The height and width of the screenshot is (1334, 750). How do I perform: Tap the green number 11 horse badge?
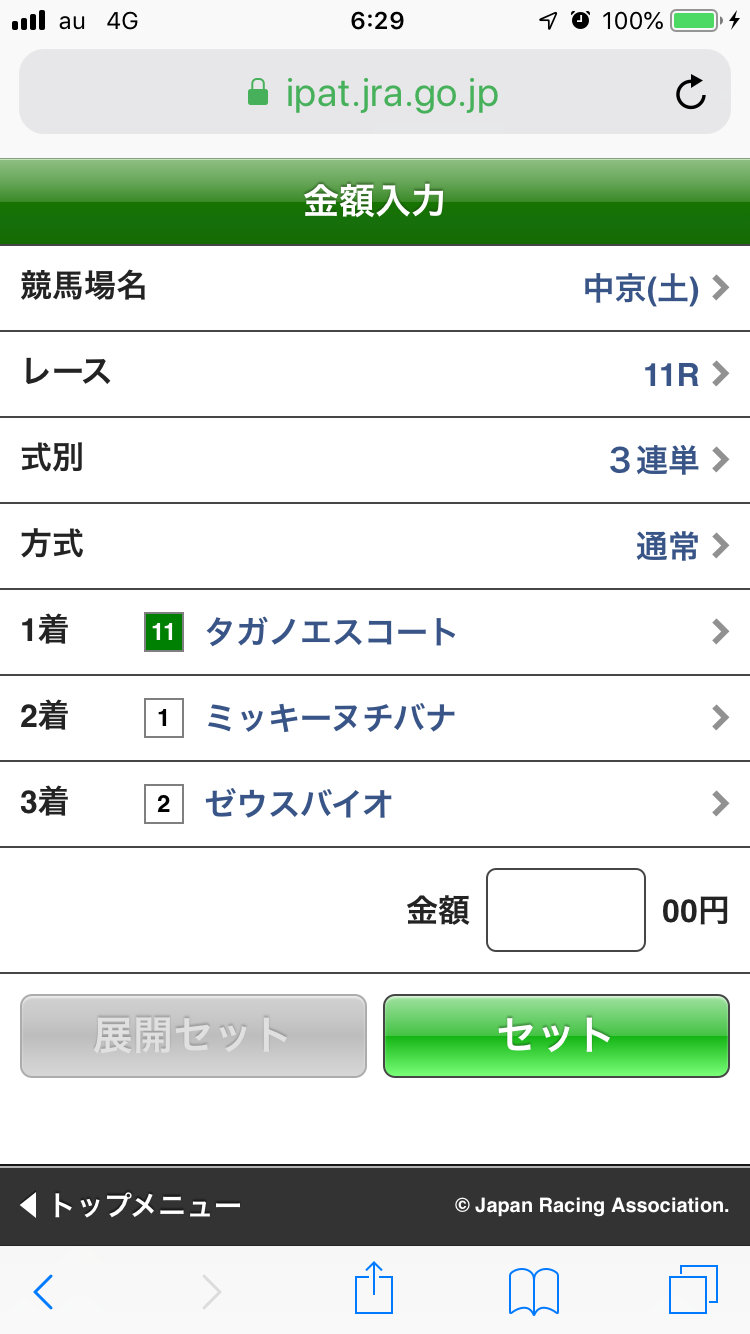coord(163,632)
